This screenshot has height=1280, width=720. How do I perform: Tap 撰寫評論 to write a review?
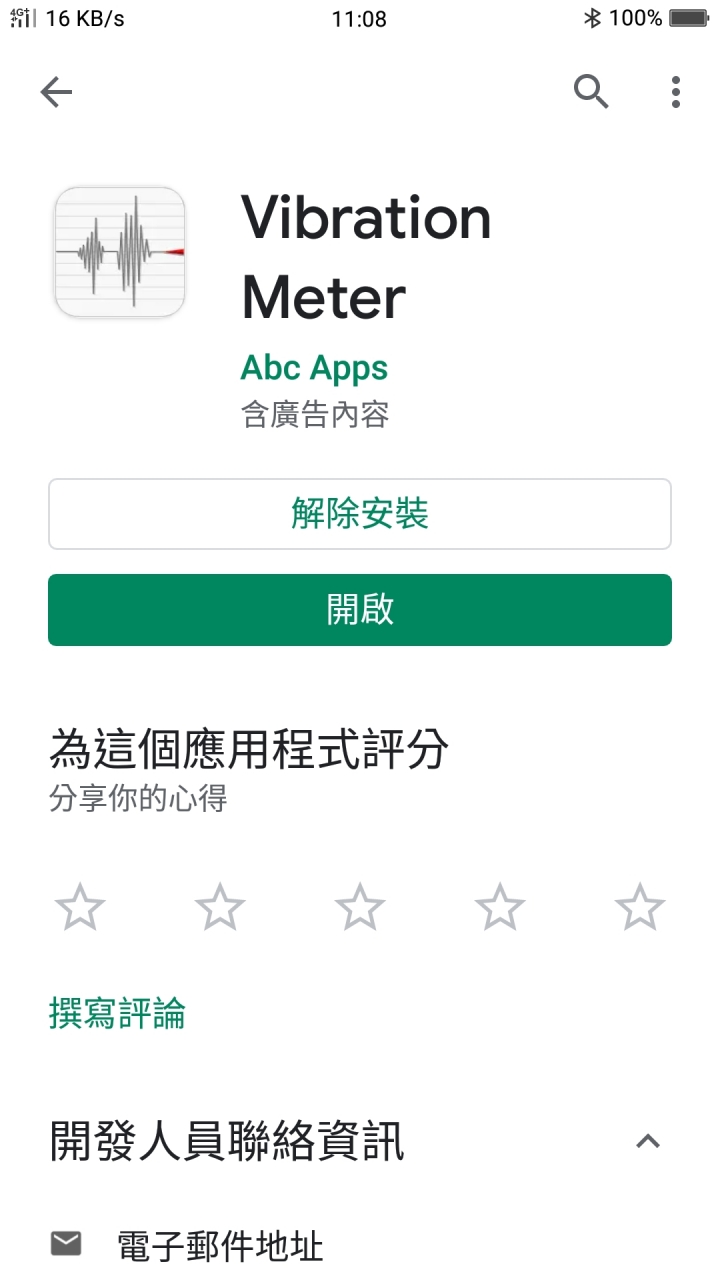tap(117, 1014)
